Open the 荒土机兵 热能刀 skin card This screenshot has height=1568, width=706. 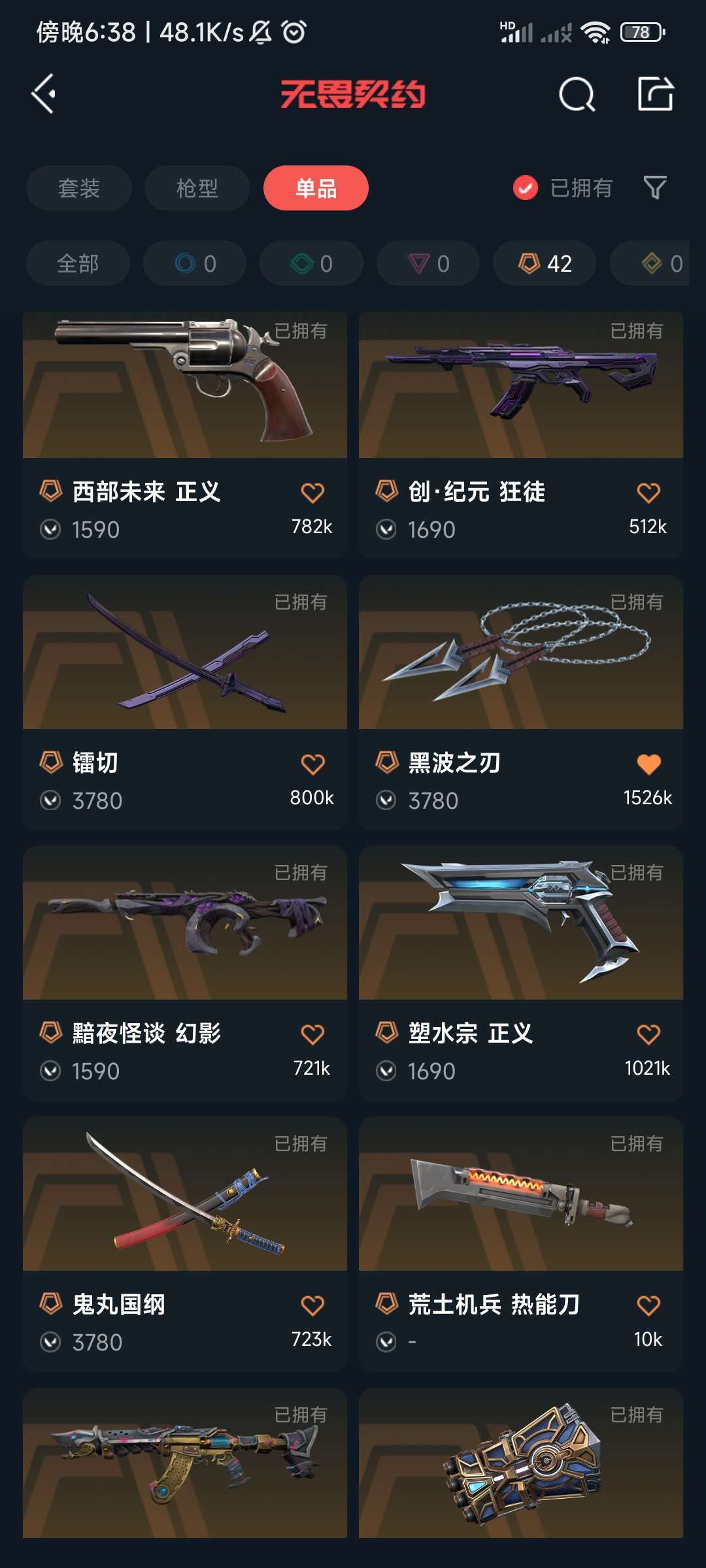[521, 1244]
